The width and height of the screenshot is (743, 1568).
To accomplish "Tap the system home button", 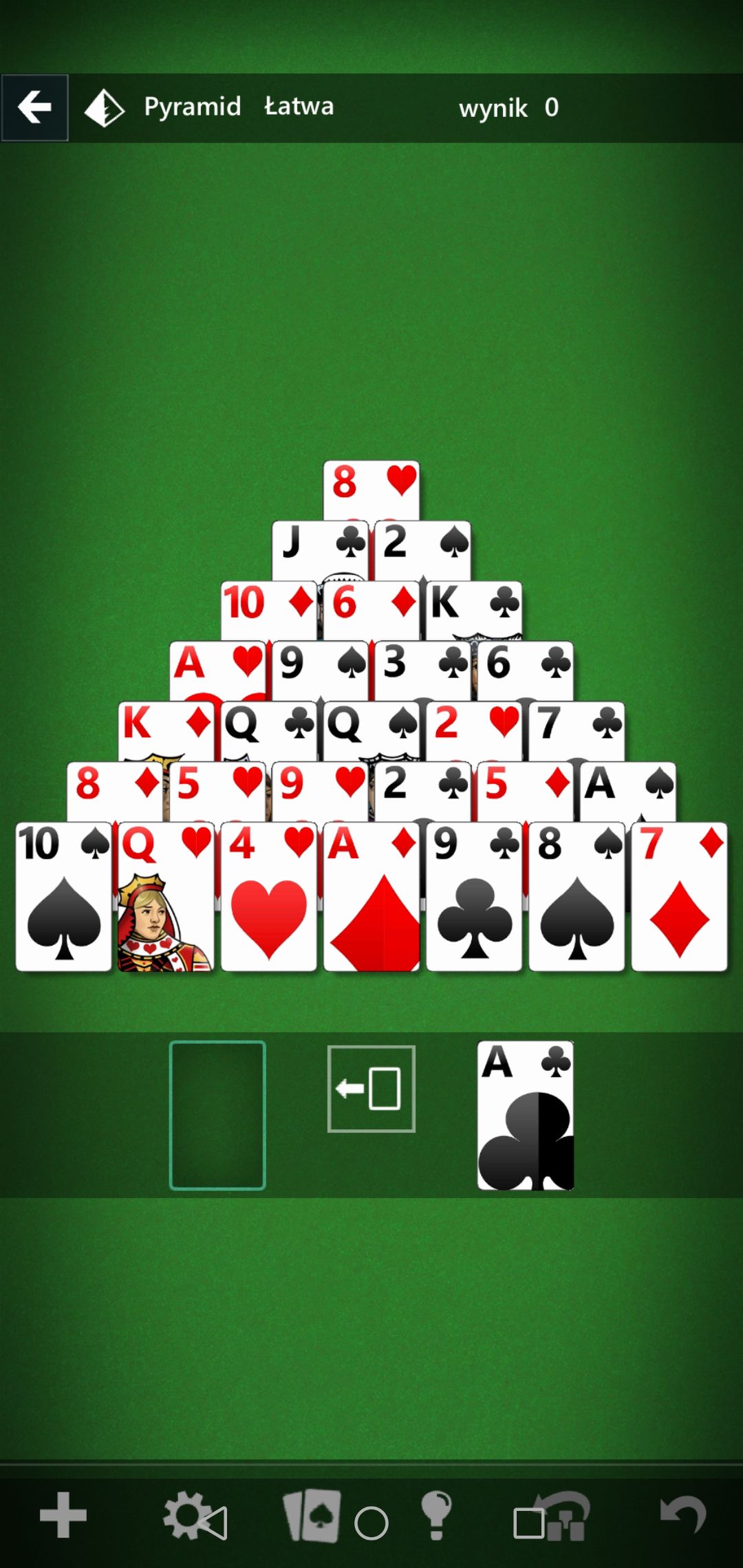I will coord(371,1523).
